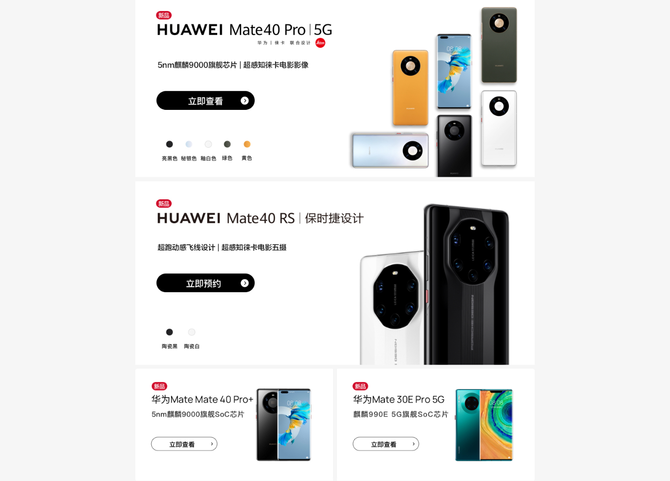View the 华为Mate 30E Pro 5G via 立即查看
The height and width of the screenshot is (481, 670).
385,444
